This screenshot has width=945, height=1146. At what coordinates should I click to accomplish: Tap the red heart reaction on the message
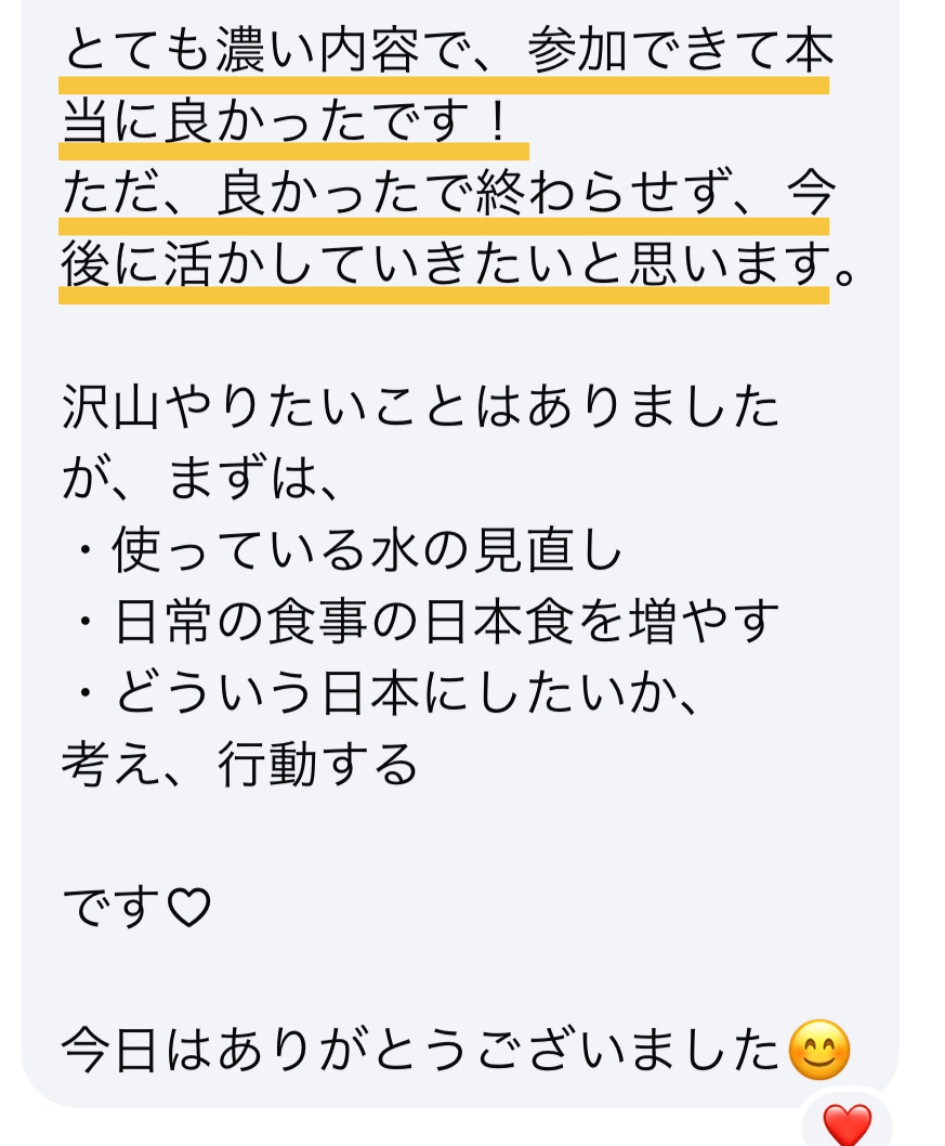click(x=846, y=1123)
